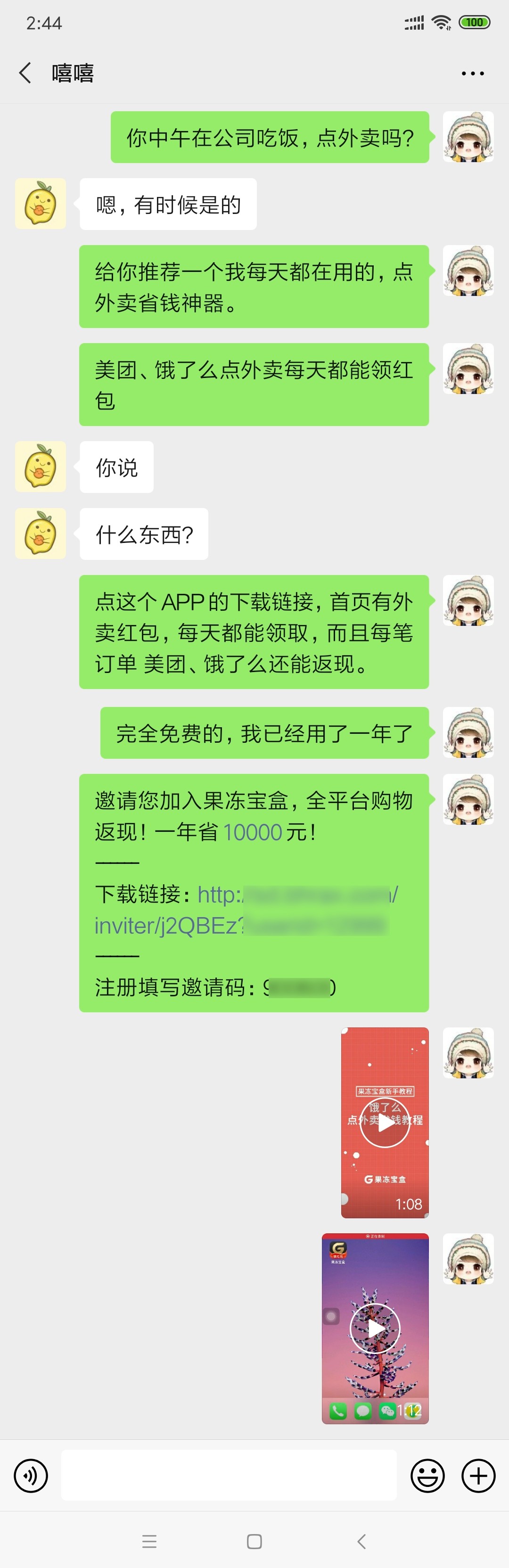View the contact's avatar beside 你说

coord(40,467)
